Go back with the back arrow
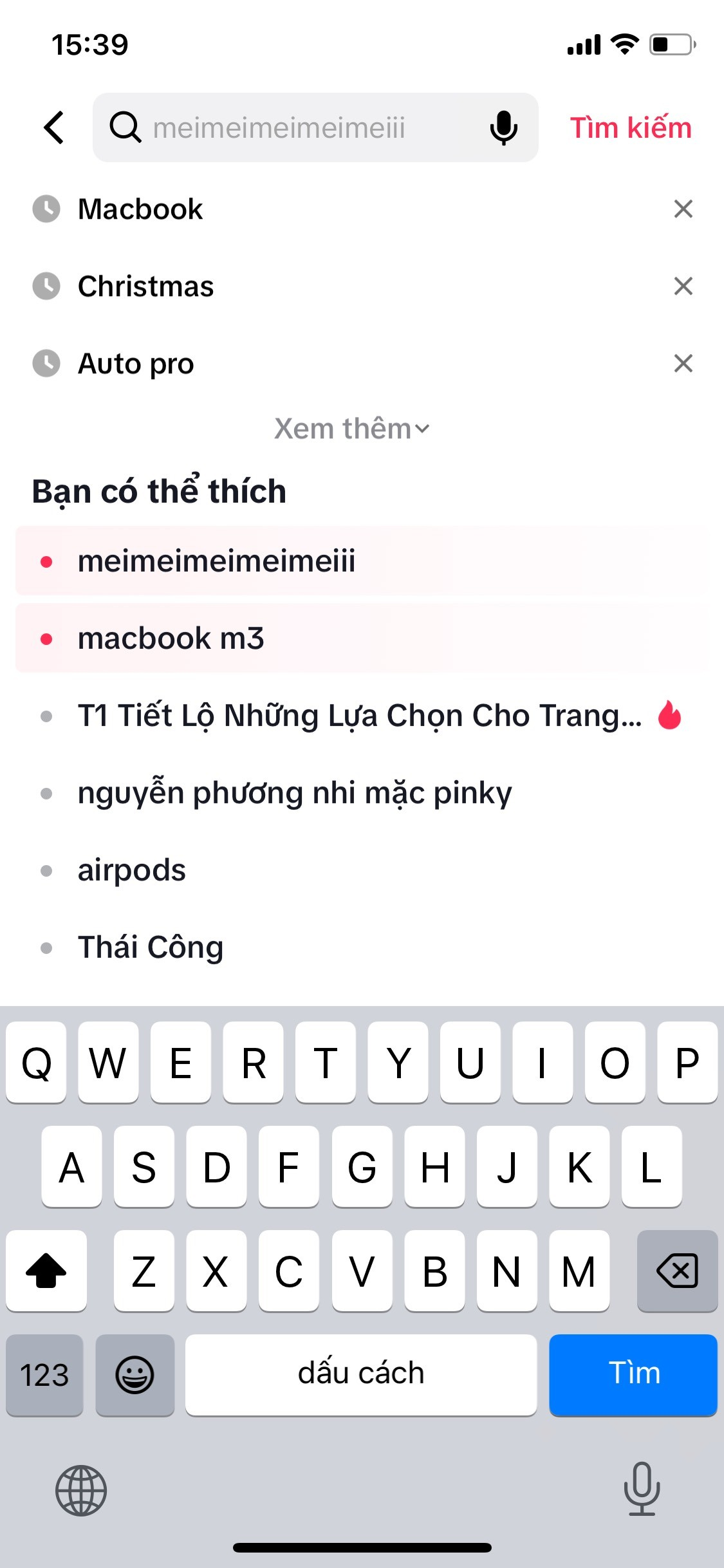The image size is (724, 1568). pos(54,127)
